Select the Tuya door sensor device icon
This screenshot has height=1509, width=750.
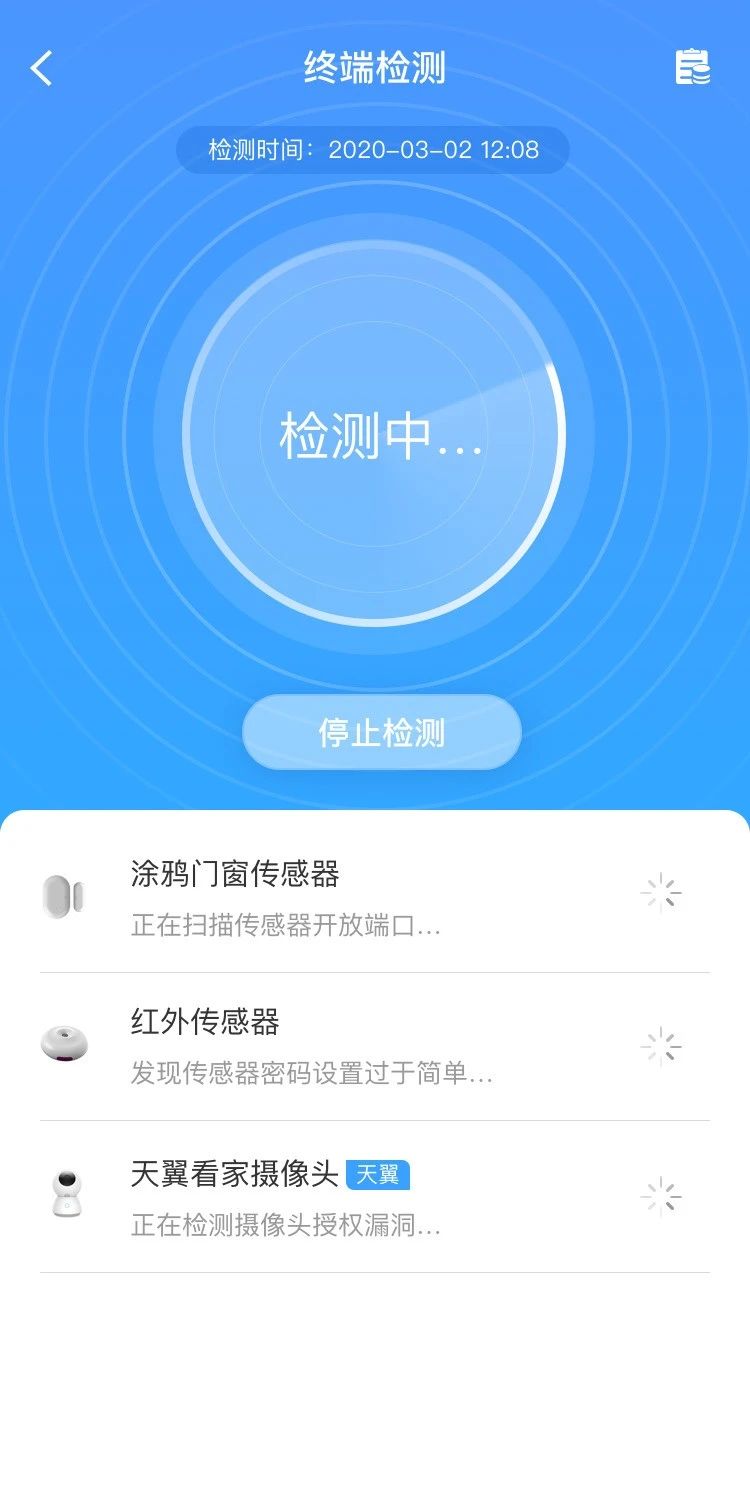[66, 893]
